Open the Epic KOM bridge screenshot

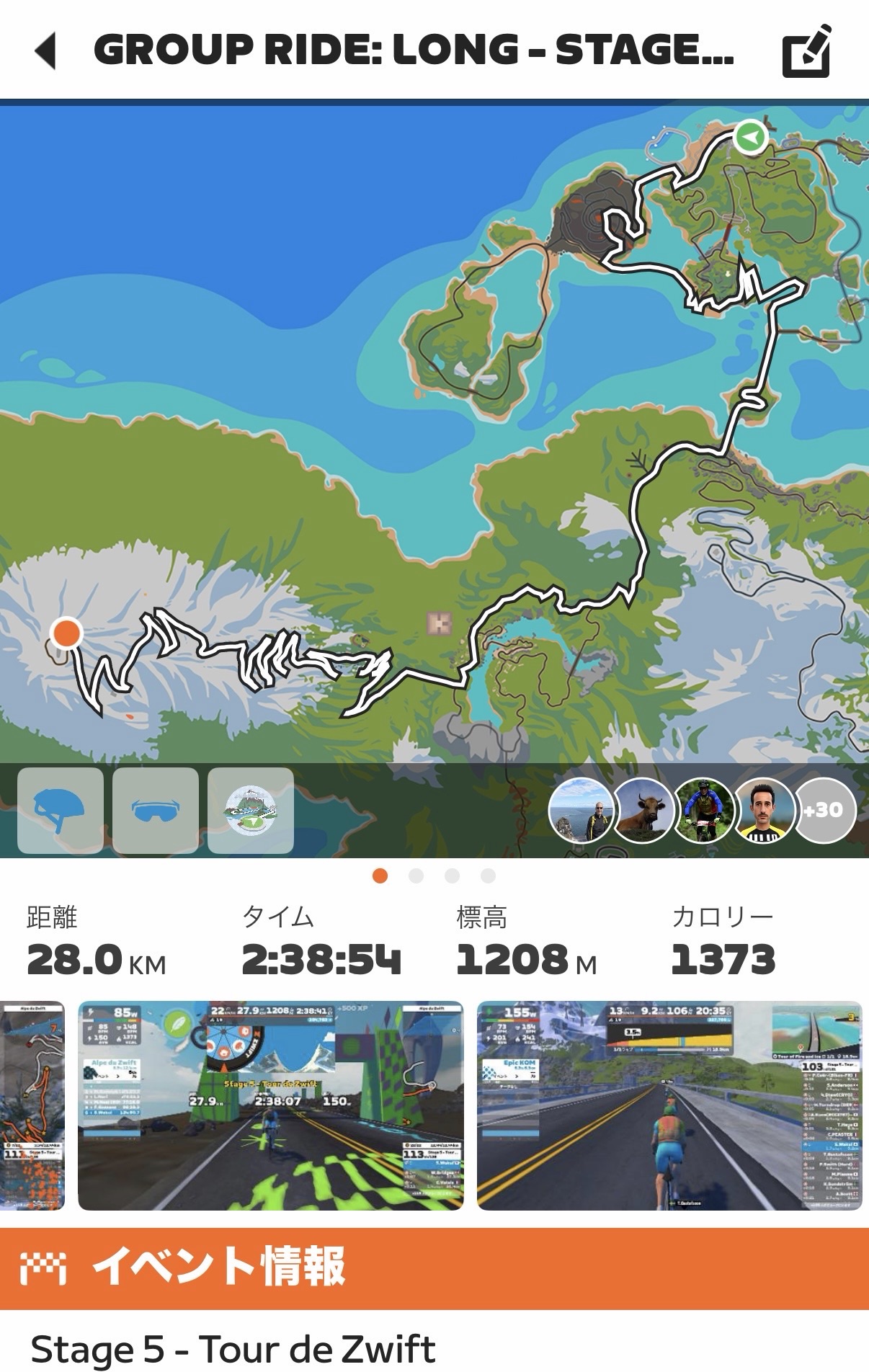coord(669,1104)
